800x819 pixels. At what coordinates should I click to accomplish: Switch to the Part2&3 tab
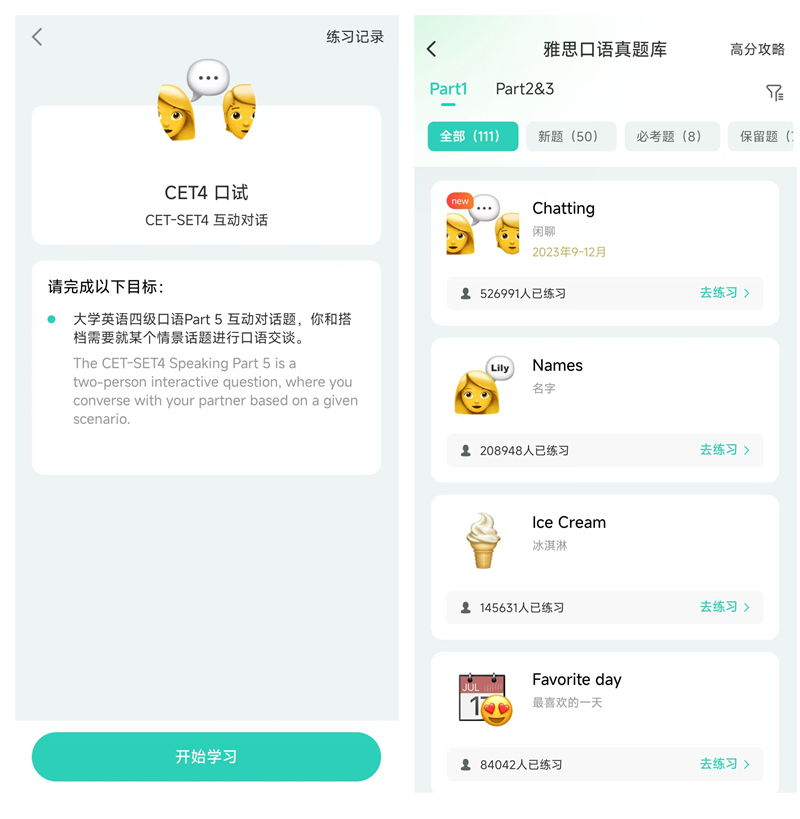point(524,89)
